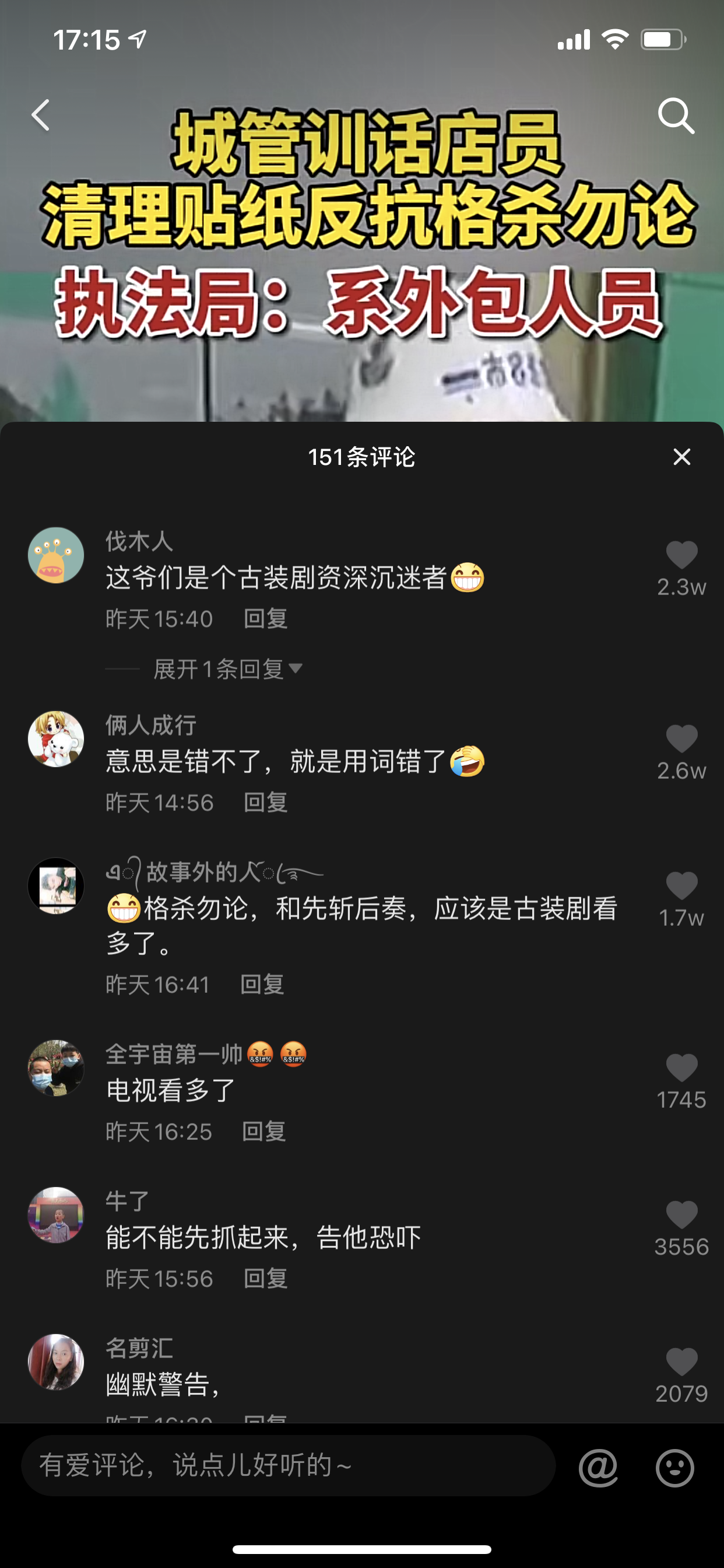Like 故事外的人's comment
This screenshot has height=1568, width=724.
pos(681,885)
